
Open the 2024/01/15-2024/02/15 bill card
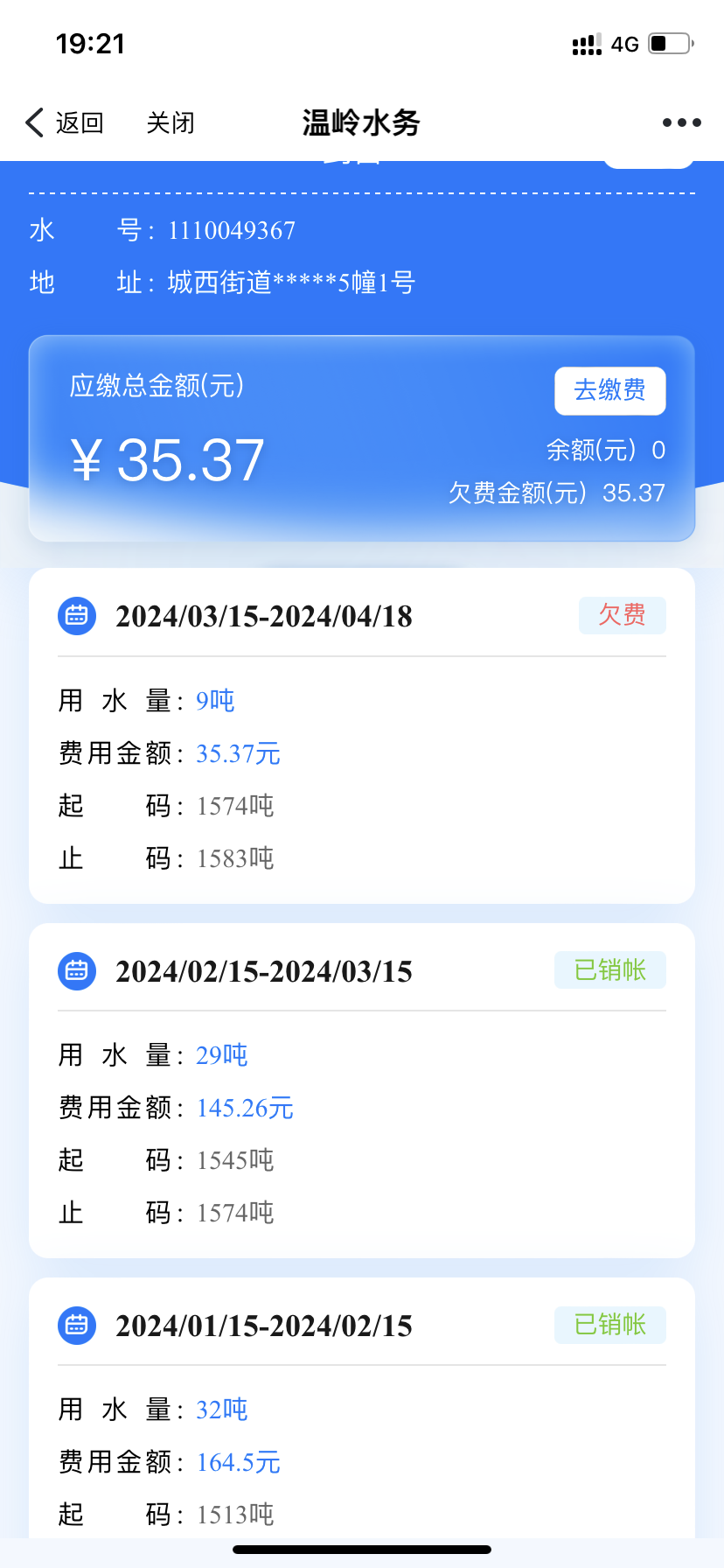(361, 1409)
